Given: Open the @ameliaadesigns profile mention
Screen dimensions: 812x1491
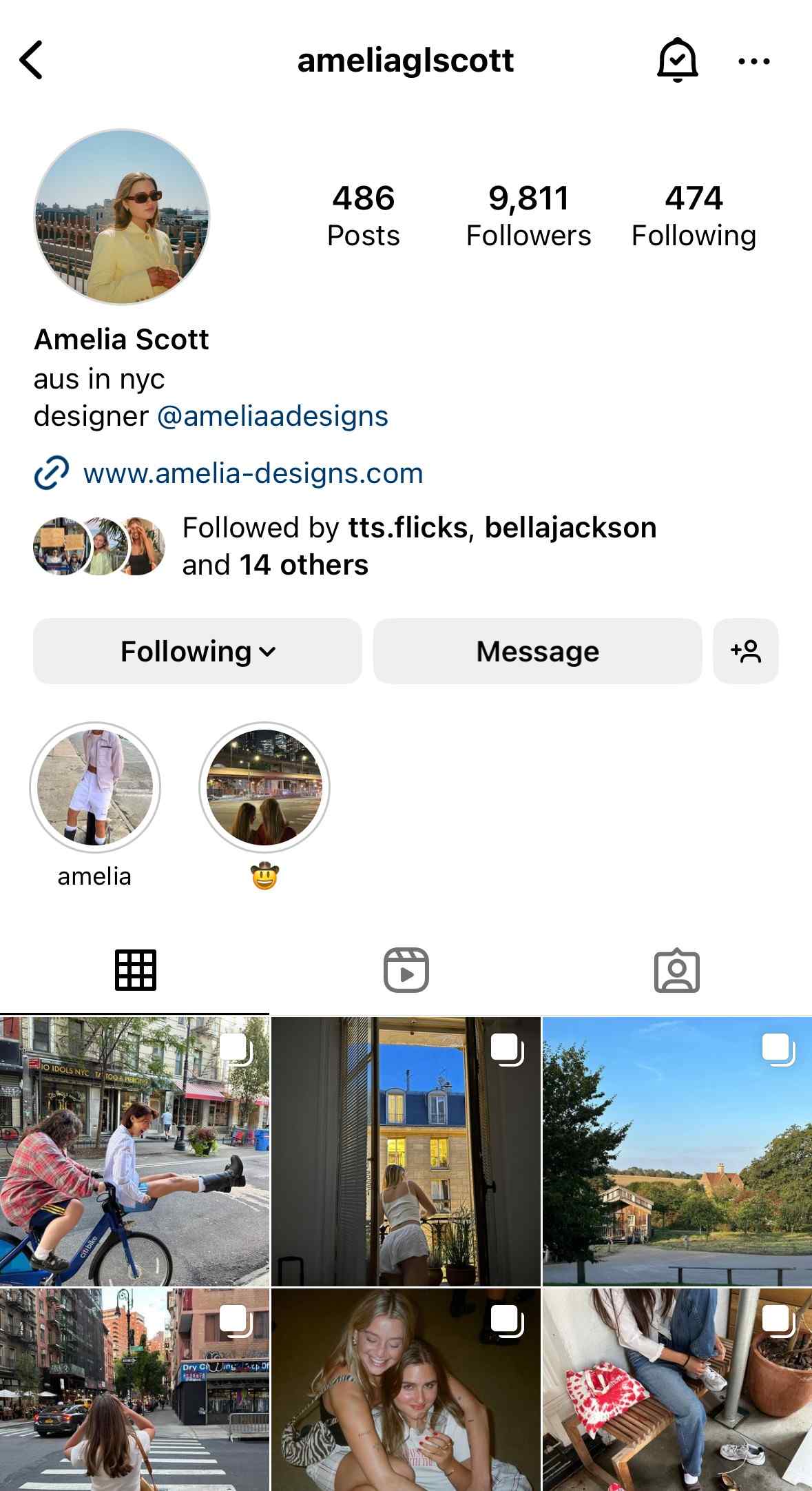Looking at the screenshot, I should [x=273, y=416].
